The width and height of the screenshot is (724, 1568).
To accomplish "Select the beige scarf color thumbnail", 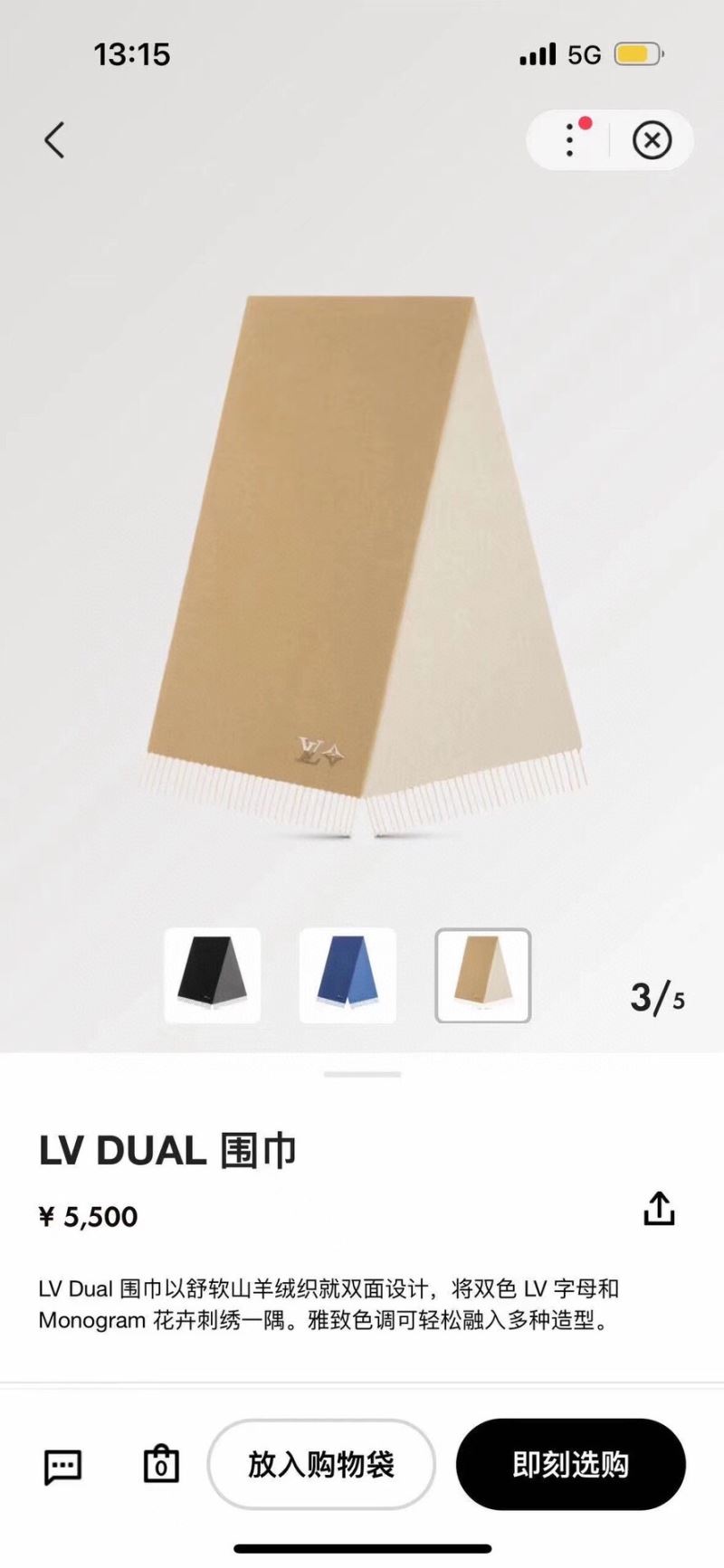I will tap(483, 975).
